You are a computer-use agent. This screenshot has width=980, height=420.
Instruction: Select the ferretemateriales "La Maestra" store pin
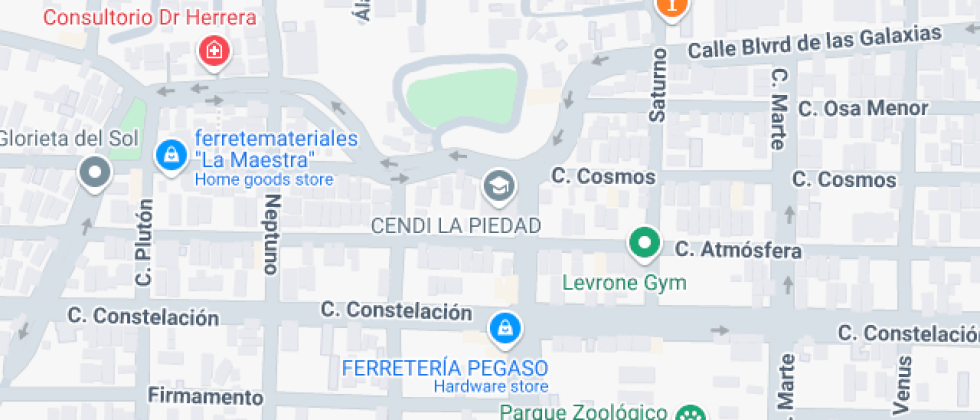coord(171,155)
